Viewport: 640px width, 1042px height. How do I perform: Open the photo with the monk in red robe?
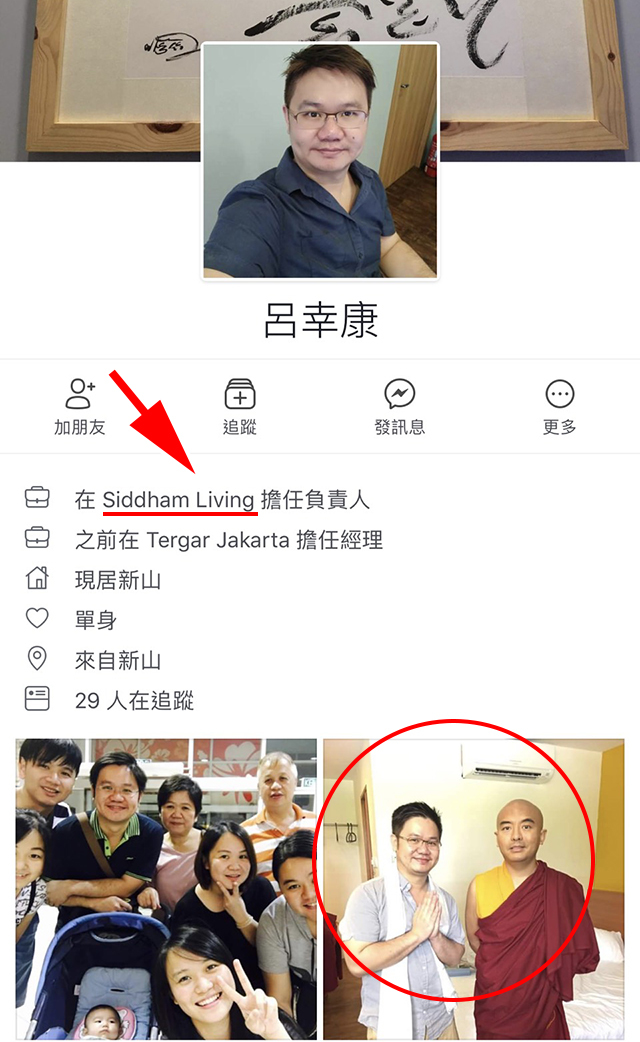[475, 888]
